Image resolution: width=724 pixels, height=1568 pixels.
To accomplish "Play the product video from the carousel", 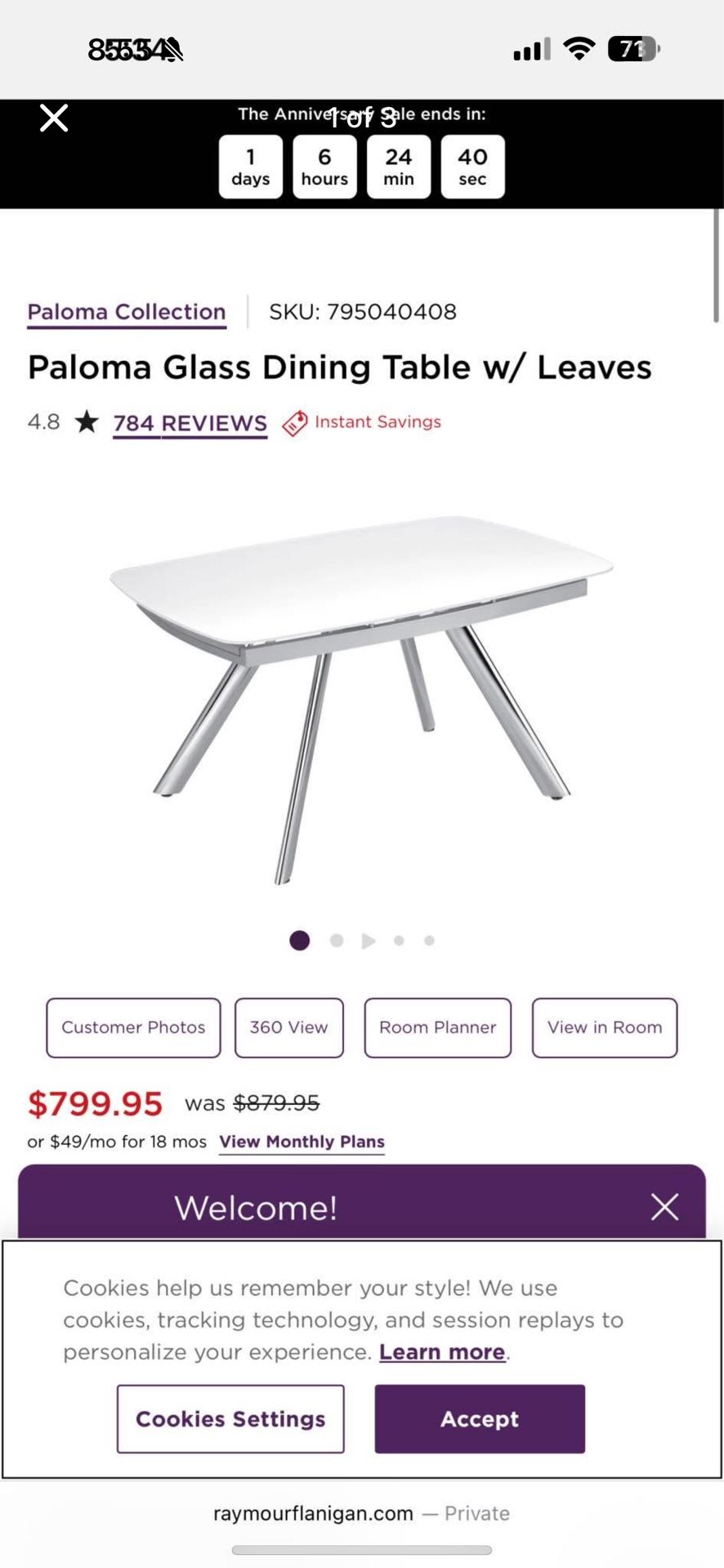I will (368, 940).
